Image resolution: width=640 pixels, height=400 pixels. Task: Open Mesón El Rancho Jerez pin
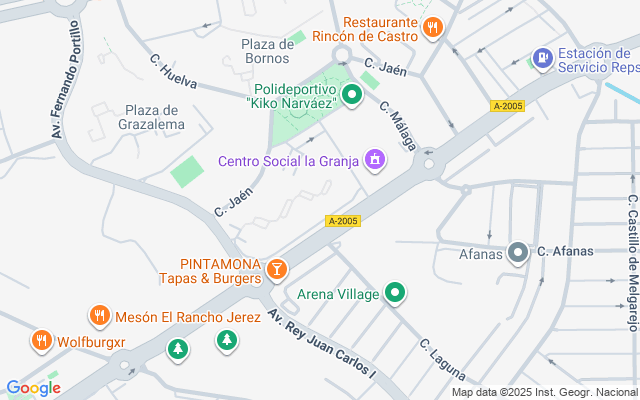coord(99,317)
